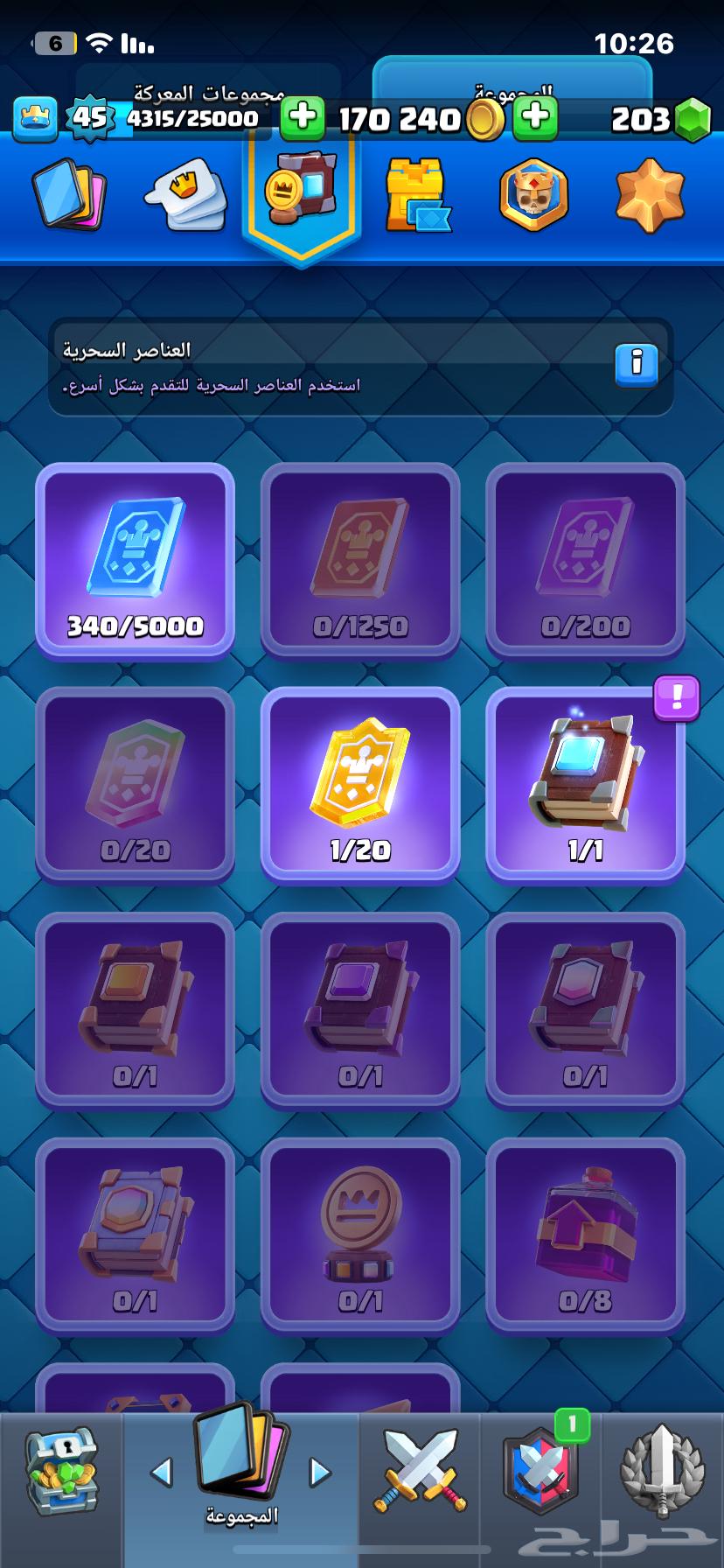Add more gold with the plus button
Image resolution: width=724 pixels, height=1568 pixels.
coord(303,117)
